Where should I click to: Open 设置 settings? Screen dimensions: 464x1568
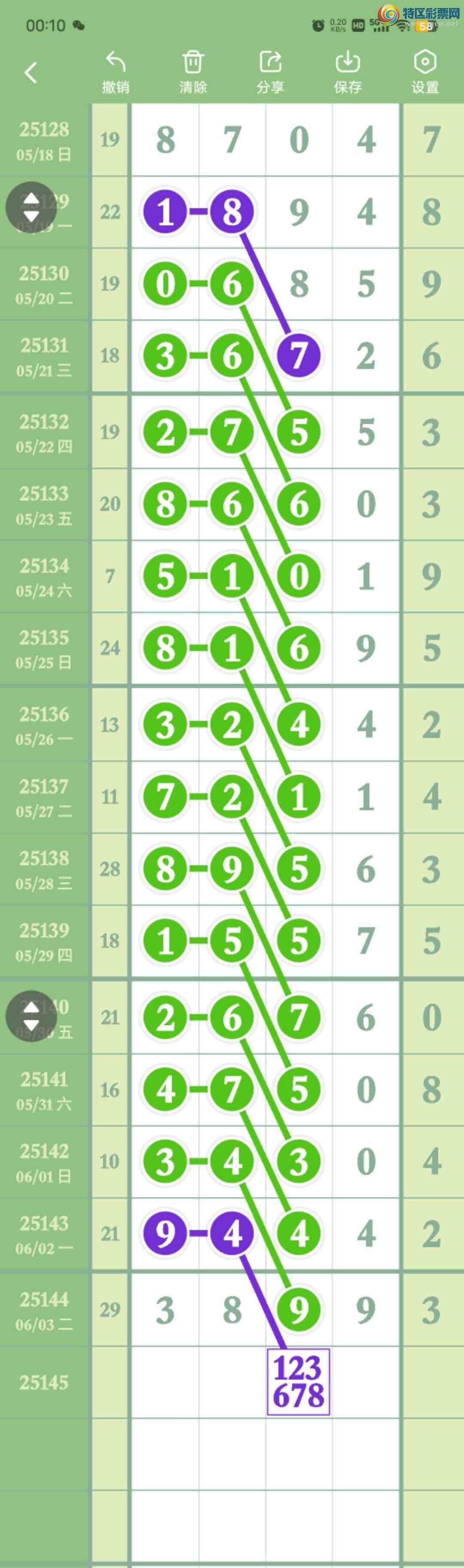click(x=424, y=72)
